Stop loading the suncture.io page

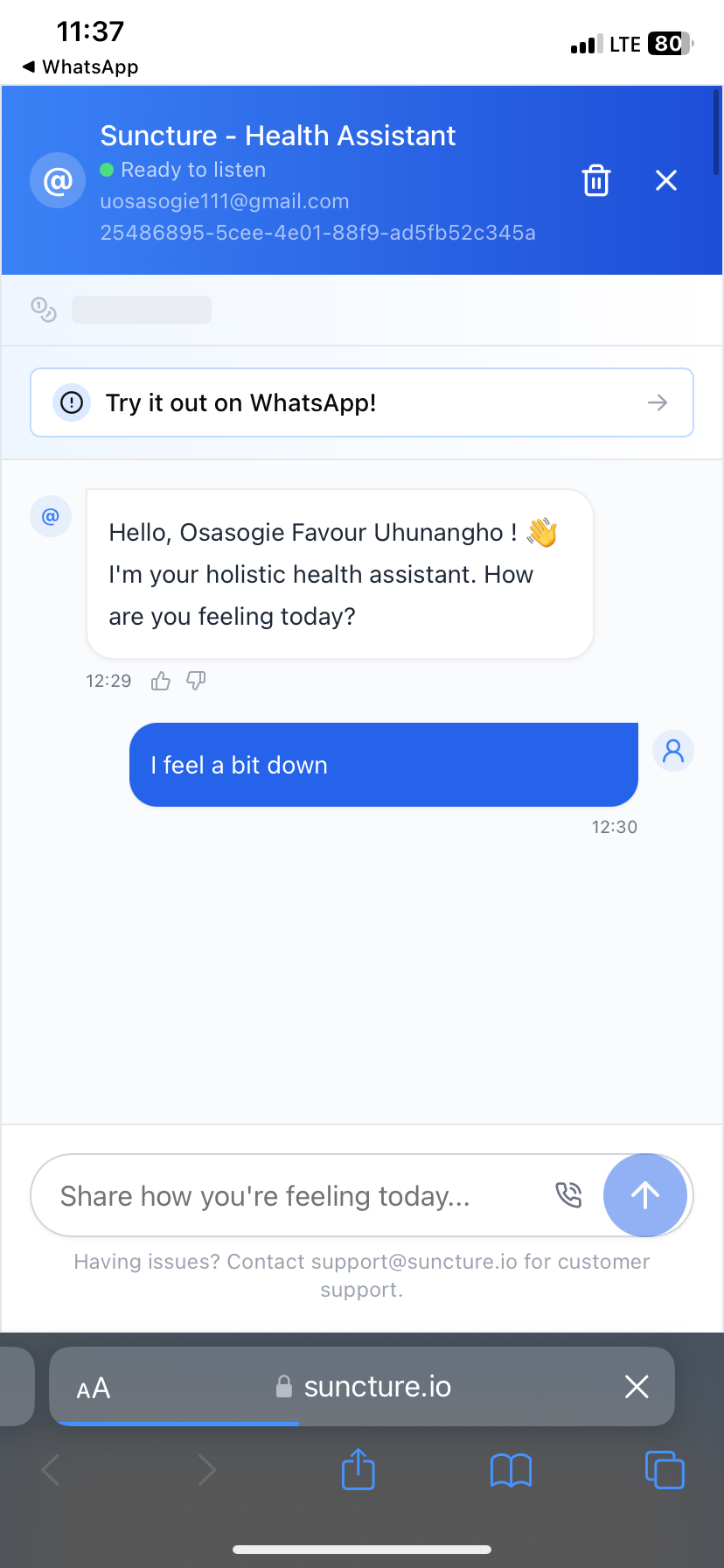pos(637,1386)
